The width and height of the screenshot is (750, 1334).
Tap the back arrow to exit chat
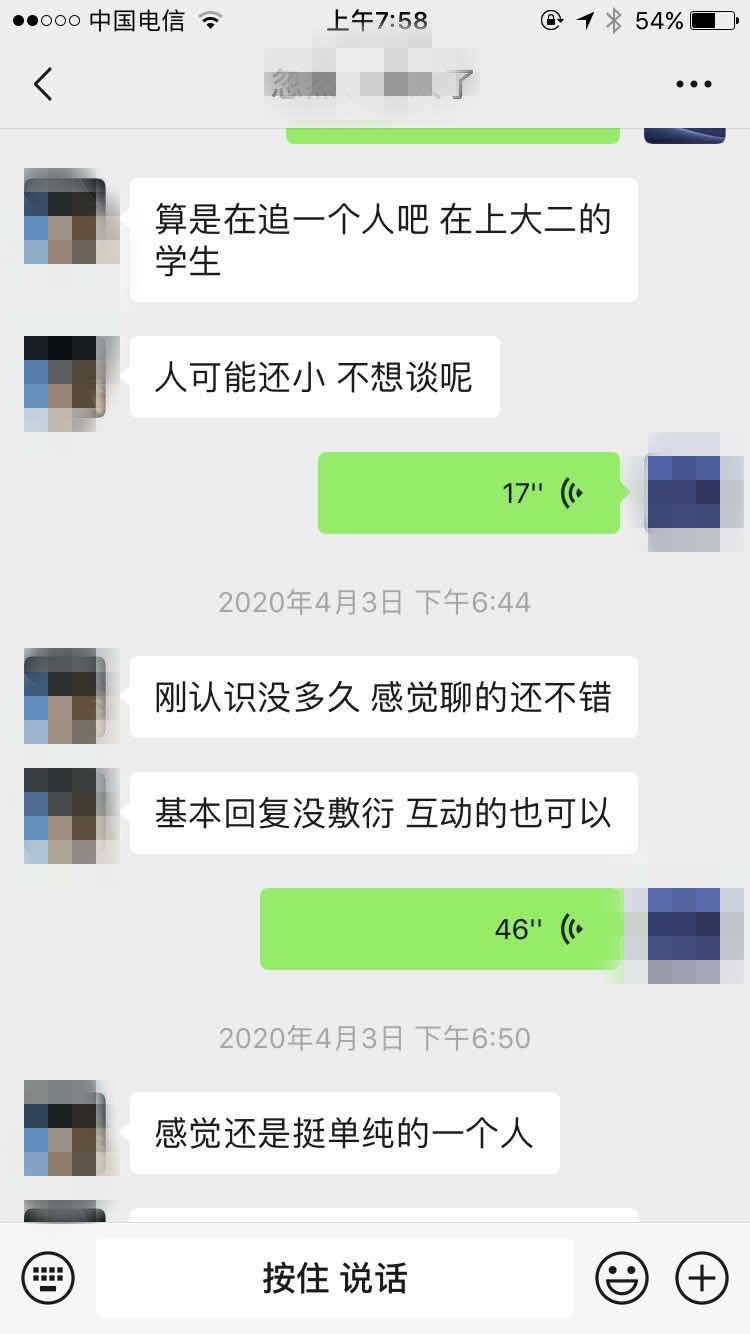point(42,84)
